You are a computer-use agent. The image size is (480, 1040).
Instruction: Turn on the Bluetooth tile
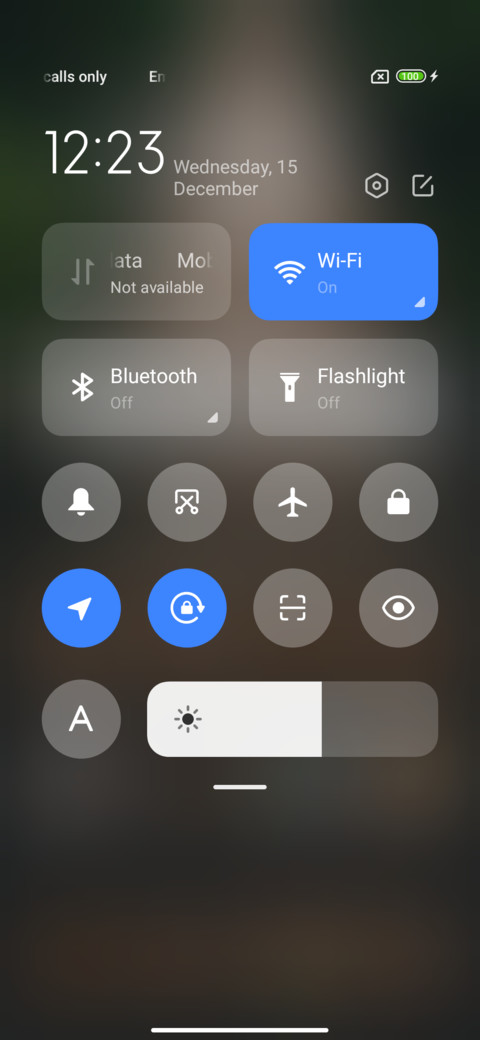(137, 387)
